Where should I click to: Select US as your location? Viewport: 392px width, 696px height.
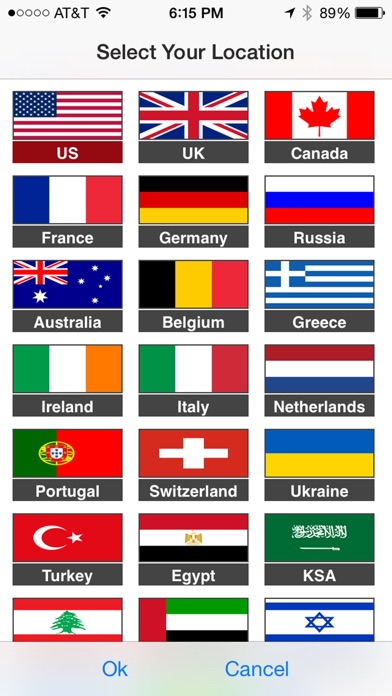tap(67, 127)
